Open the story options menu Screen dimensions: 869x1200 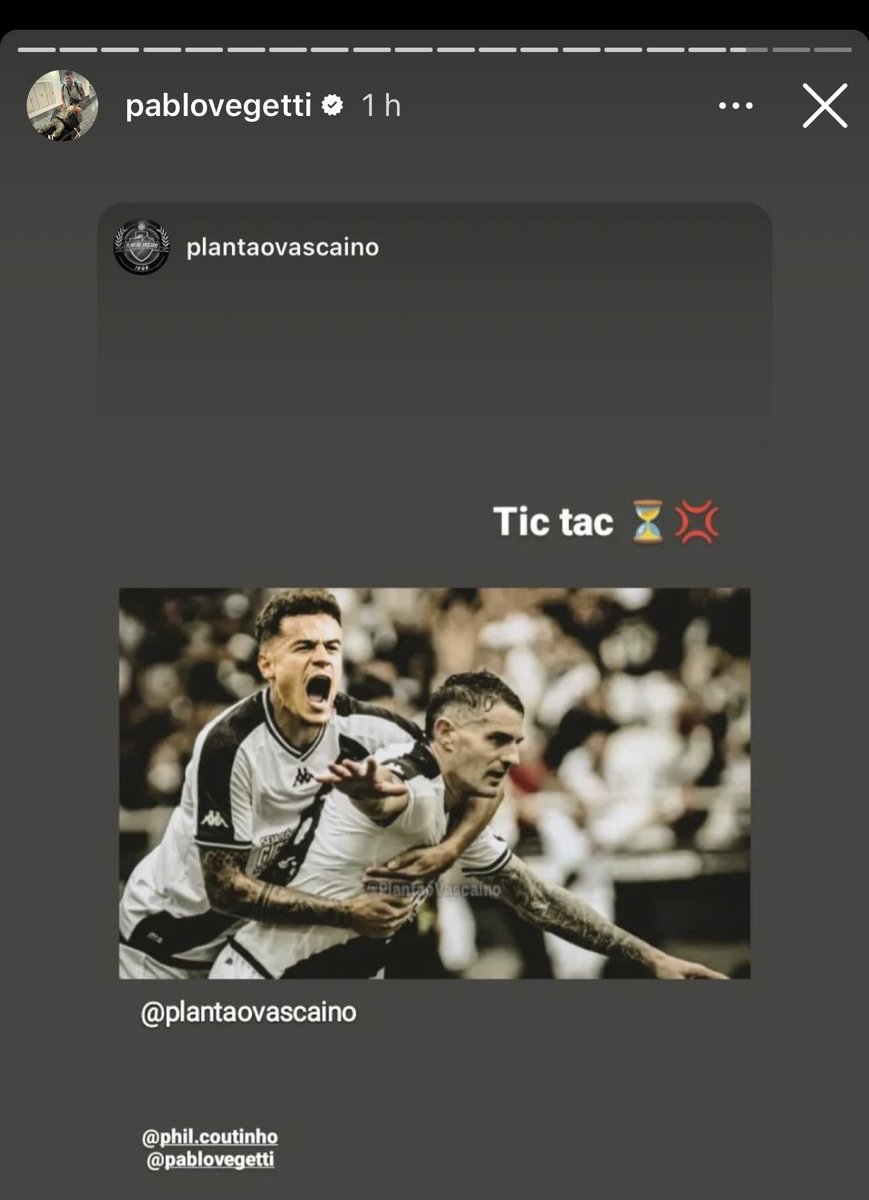tap(736, 106)
